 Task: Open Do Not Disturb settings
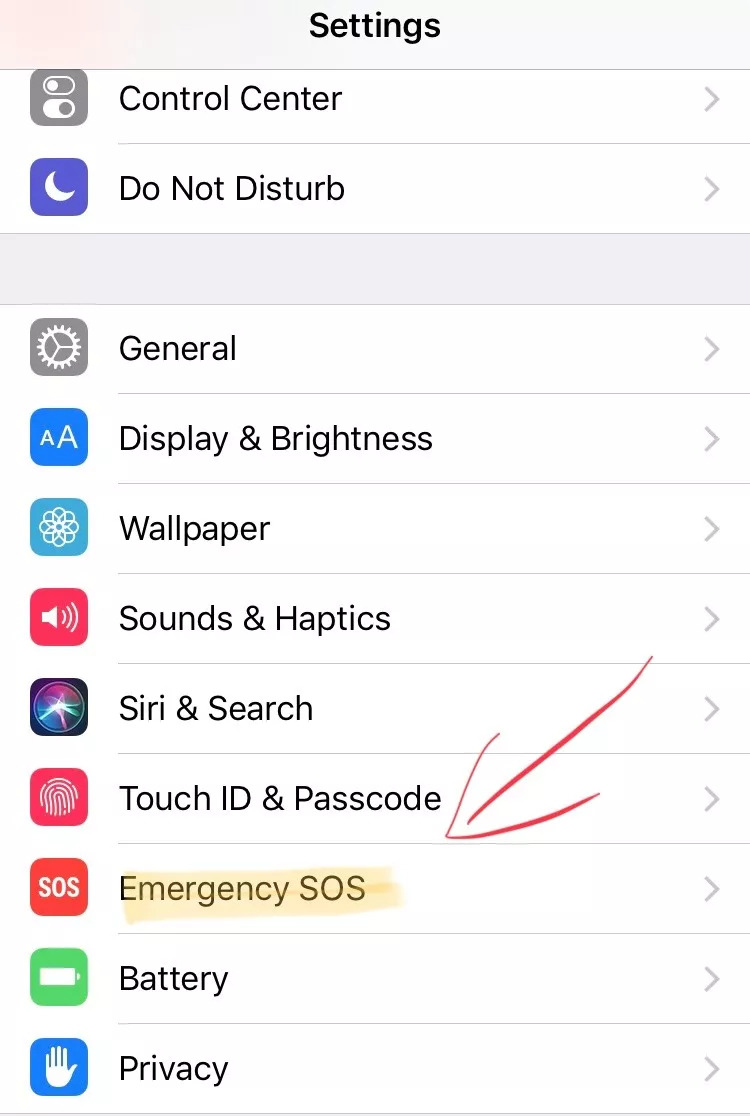pyautogui.click(x=232, y=189)
